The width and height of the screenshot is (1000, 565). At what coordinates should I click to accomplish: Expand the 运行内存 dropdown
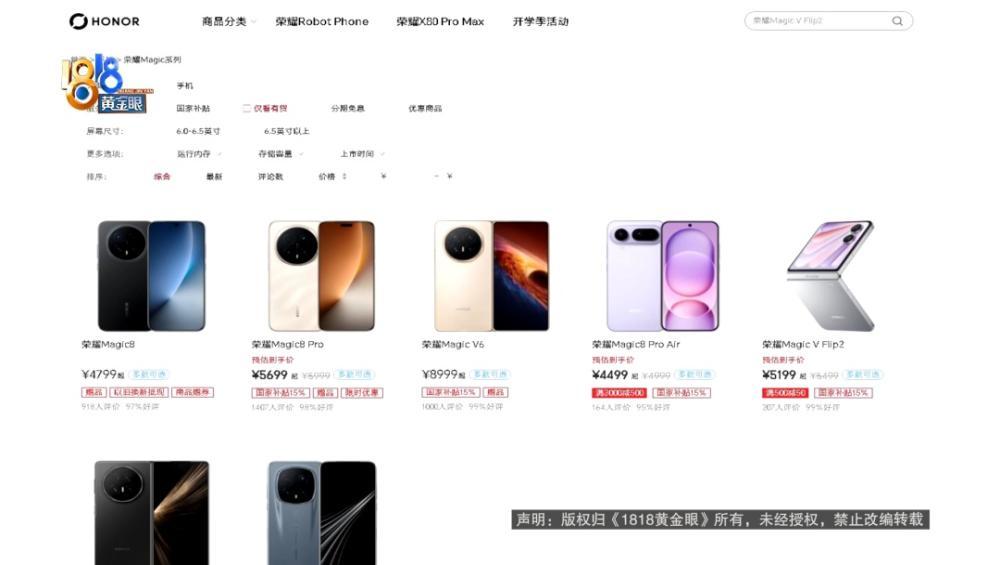point(199,154)
